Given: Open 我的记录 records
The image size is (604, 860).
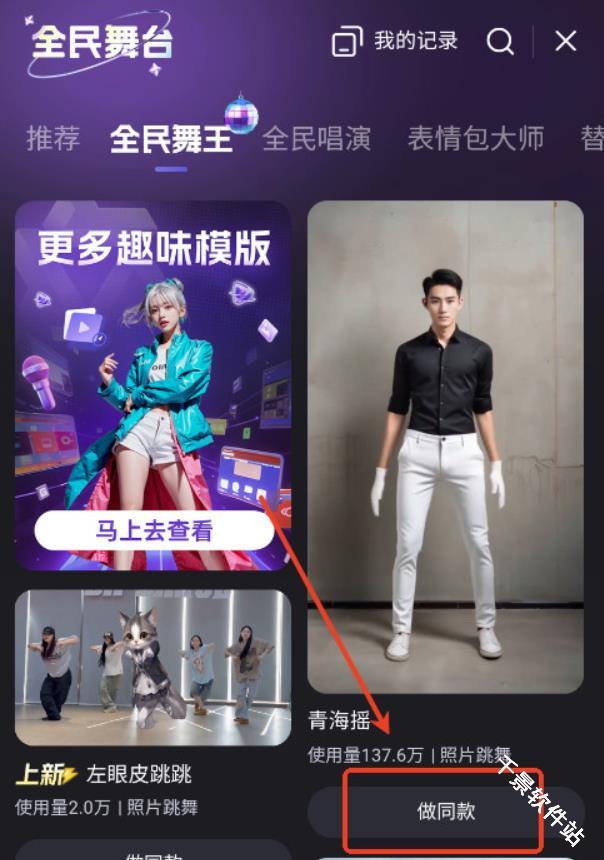Looking at the screenshot, I should (x=395, y=41).
